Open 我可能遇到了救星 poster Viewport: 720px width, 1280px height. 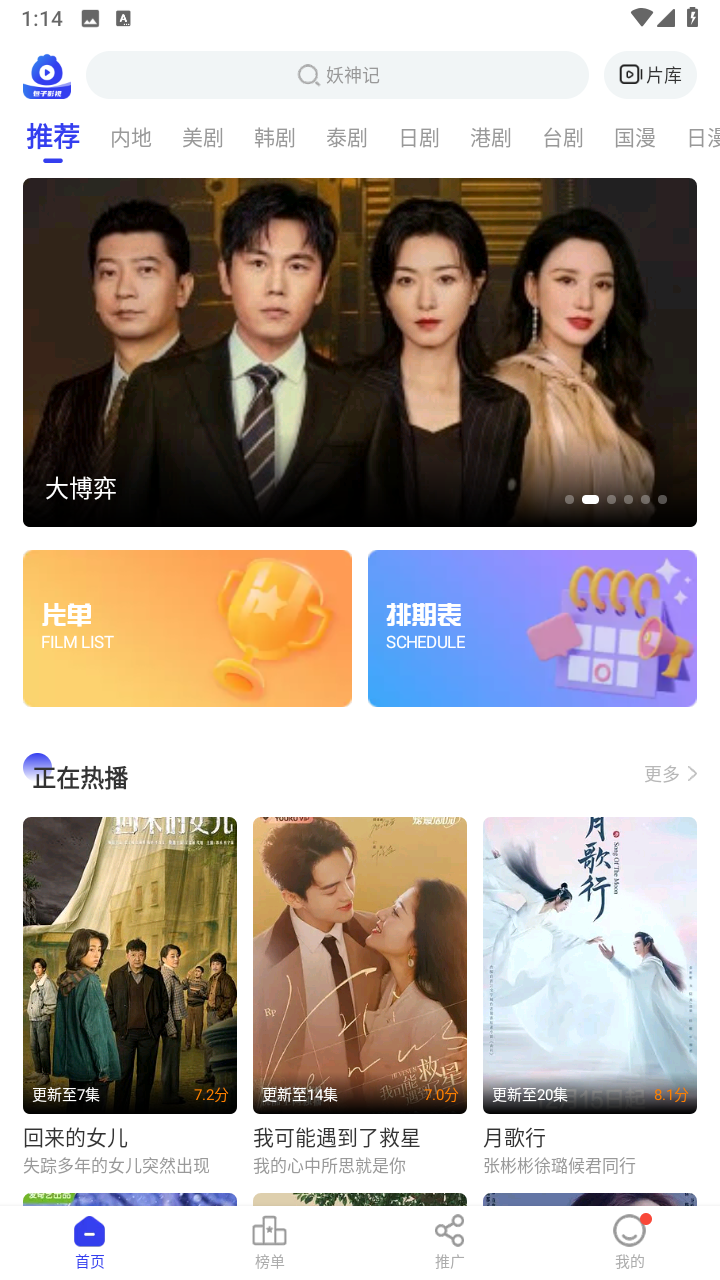(359, 964)
